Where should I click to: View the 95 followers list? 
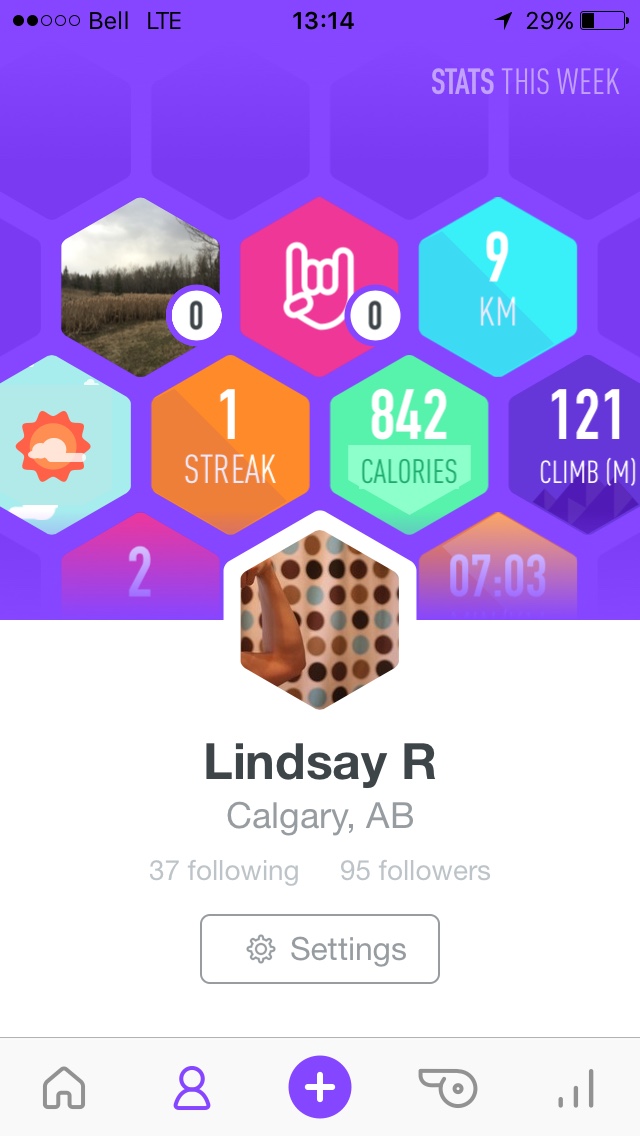[415, 871]
